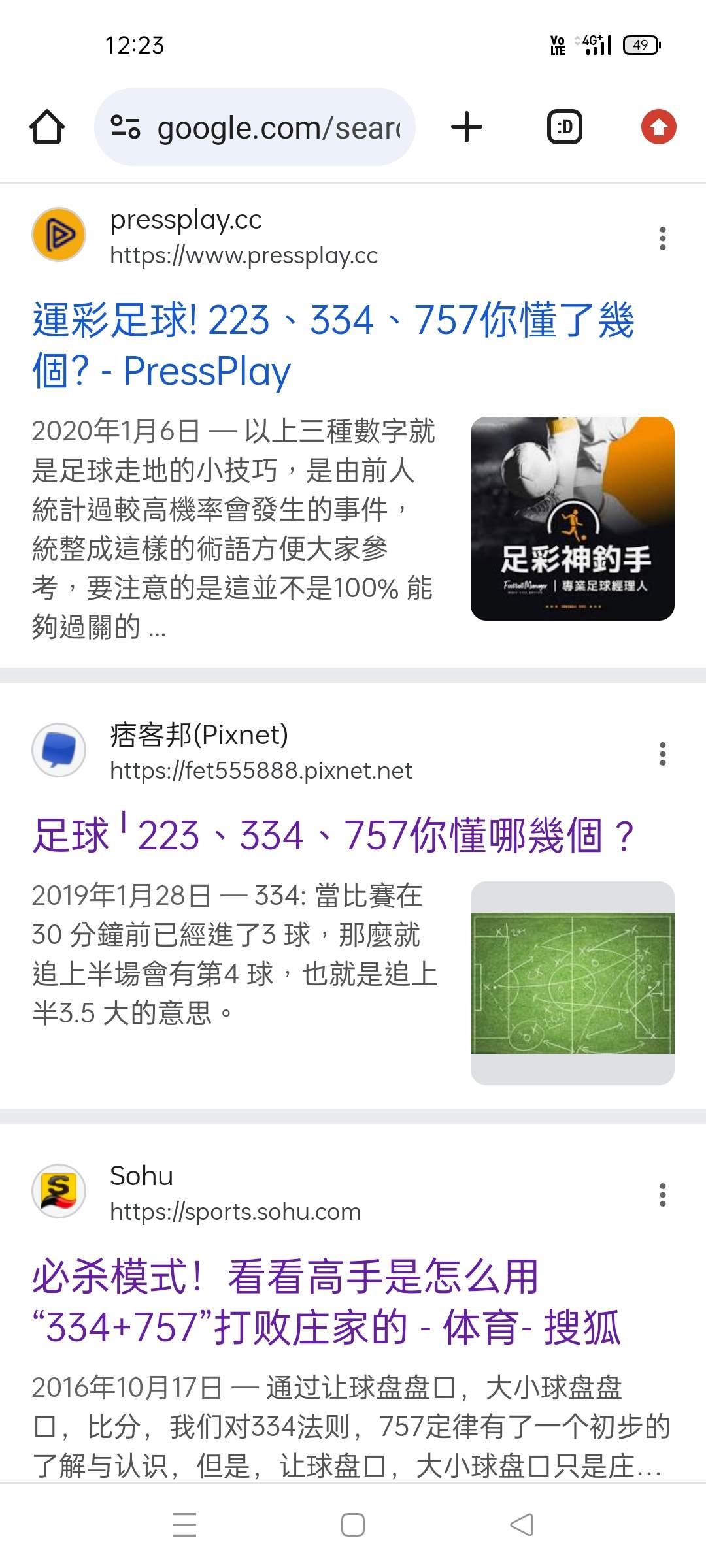Tap the 足彩神釣手 result thumbnail
The width and height of the screenshot is (706, 1568).
(x=572, y=518)
